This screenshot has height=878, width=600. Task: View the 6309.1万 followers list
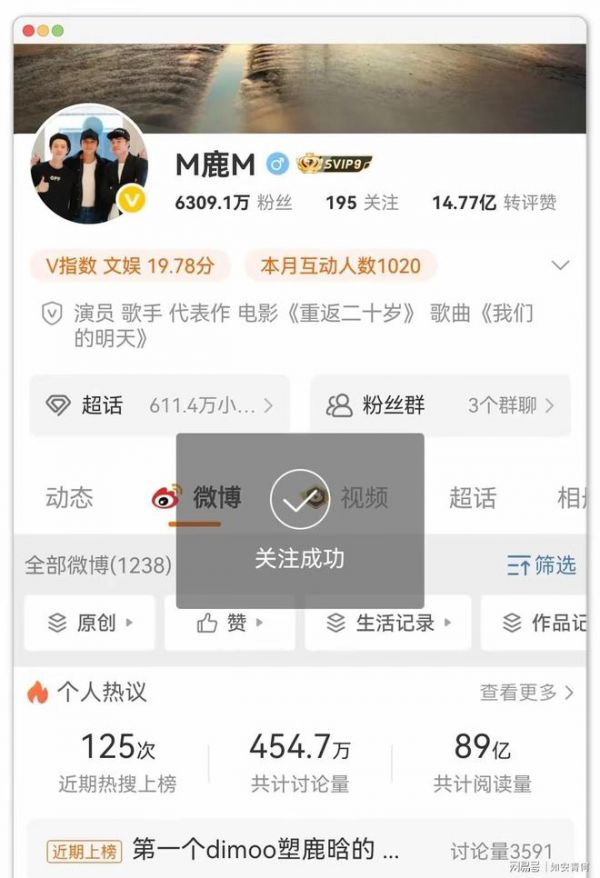click(x=233, y=202)
